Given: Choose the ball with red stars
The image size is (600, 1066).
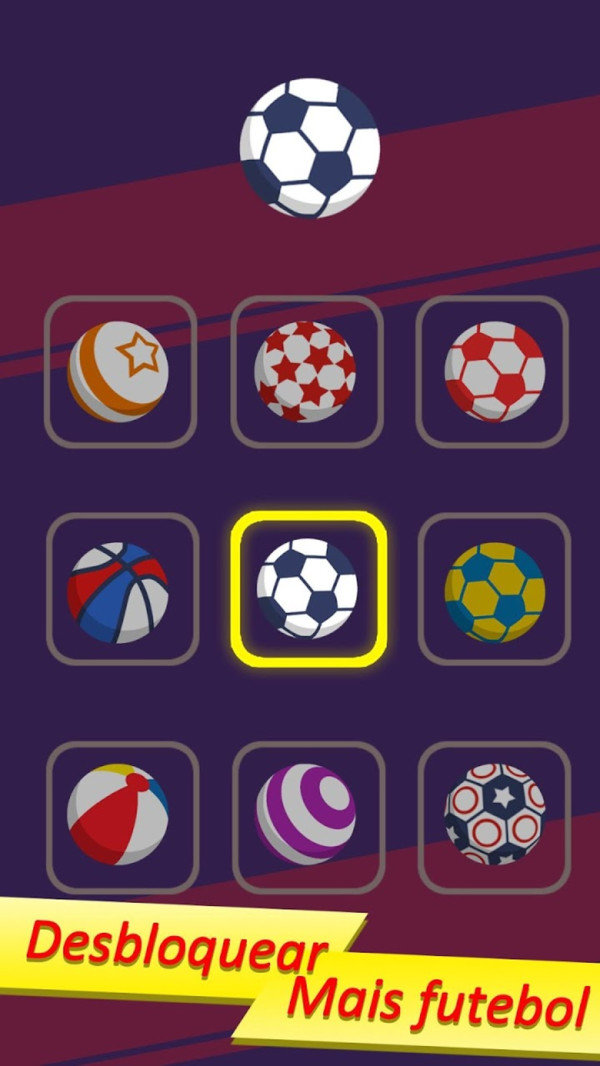Looking at the screenshot, I should pos(306,371).
